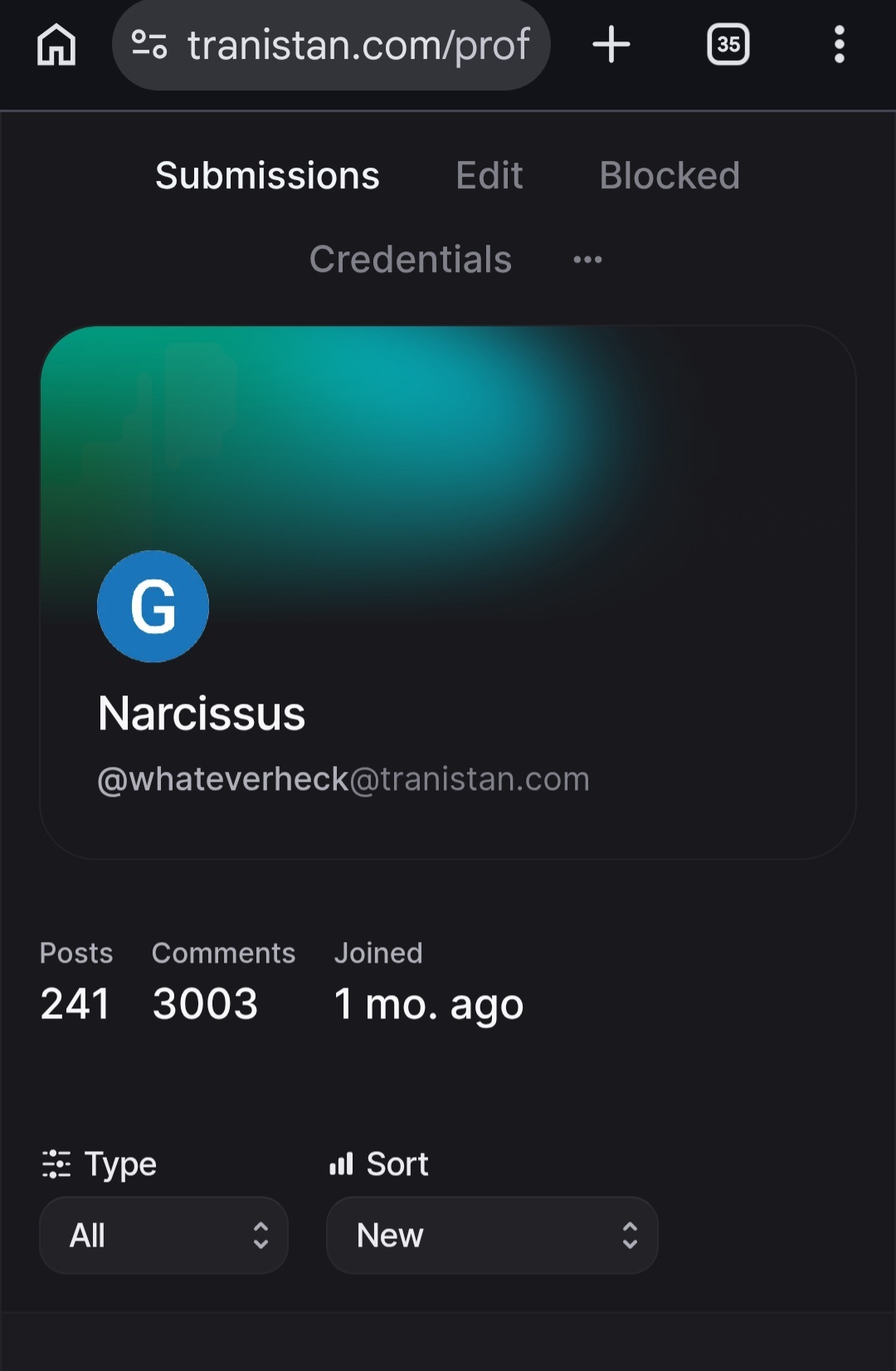Open the tab switcher showing 35 tabs

728,45
